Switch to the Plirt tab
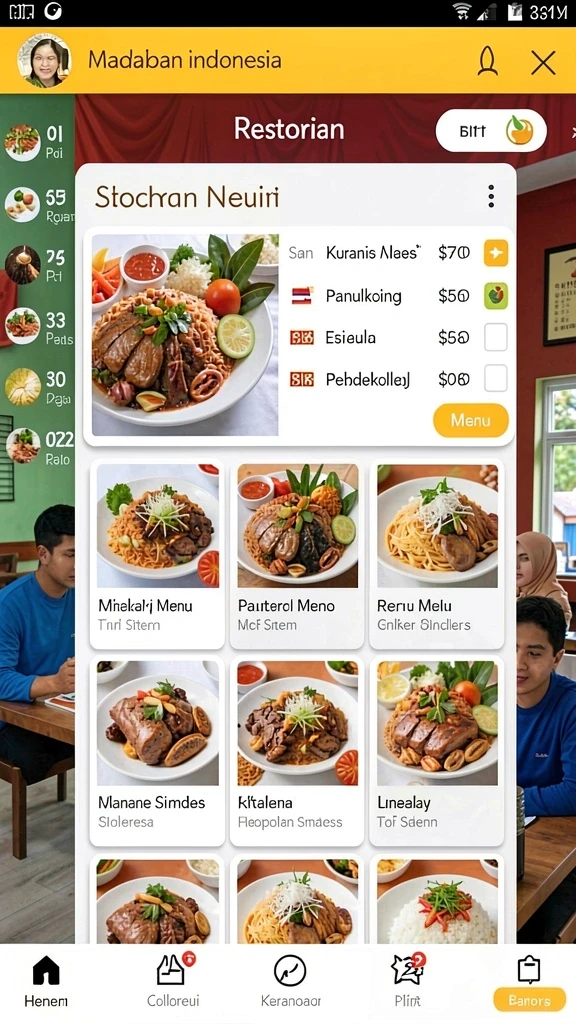 pyautogui.click(x=408, y=982)
